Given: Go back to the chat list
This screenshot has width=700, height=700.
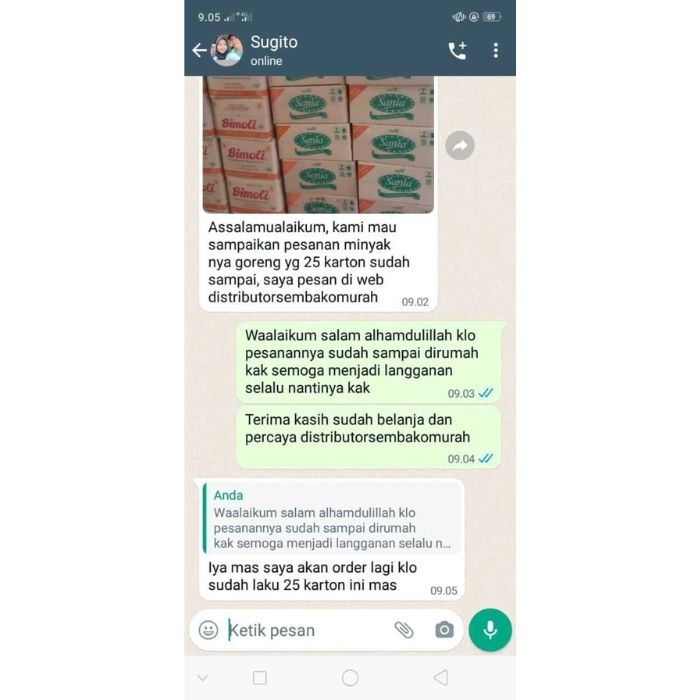Looking at the screenshot, I should tap(199, 50).
